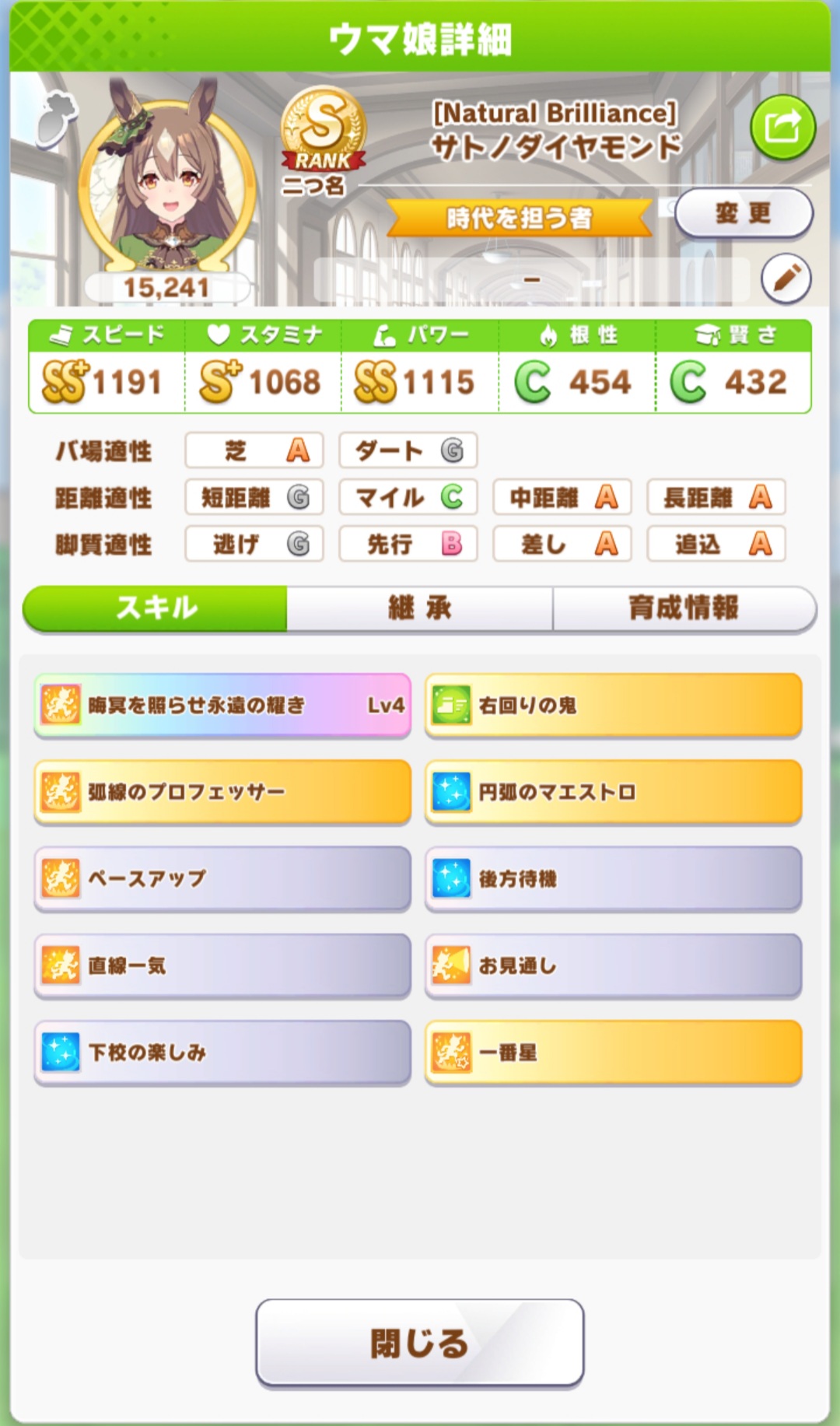Open the 下校の楽しみ skill
Image resolution: width=840 pixels, height=1426 pixels.
coord(222,1053)
